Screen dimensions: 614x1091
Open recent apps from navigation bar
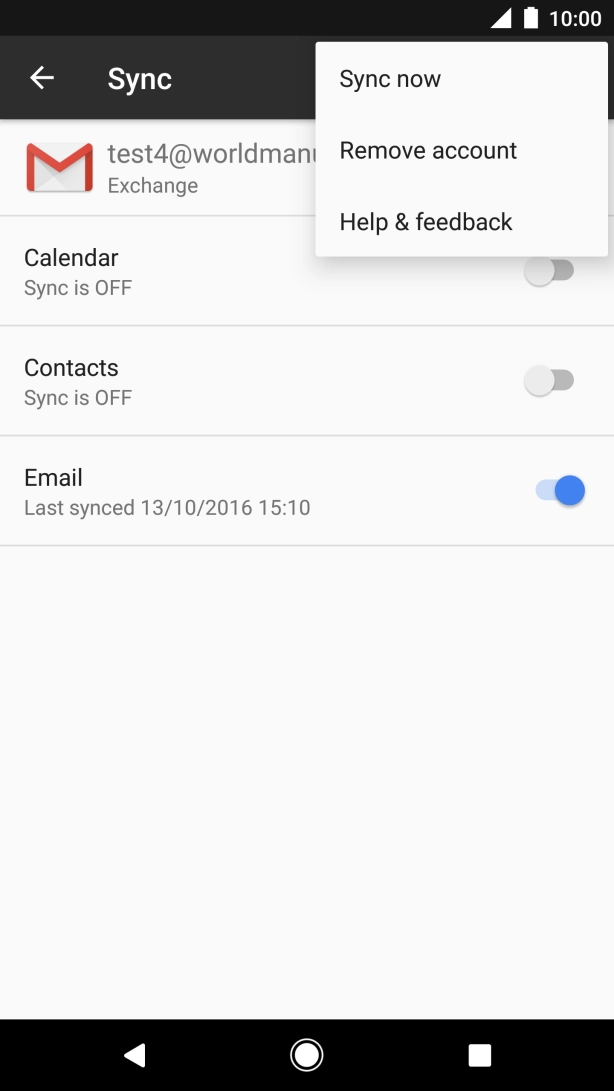tap(480, 1054)
